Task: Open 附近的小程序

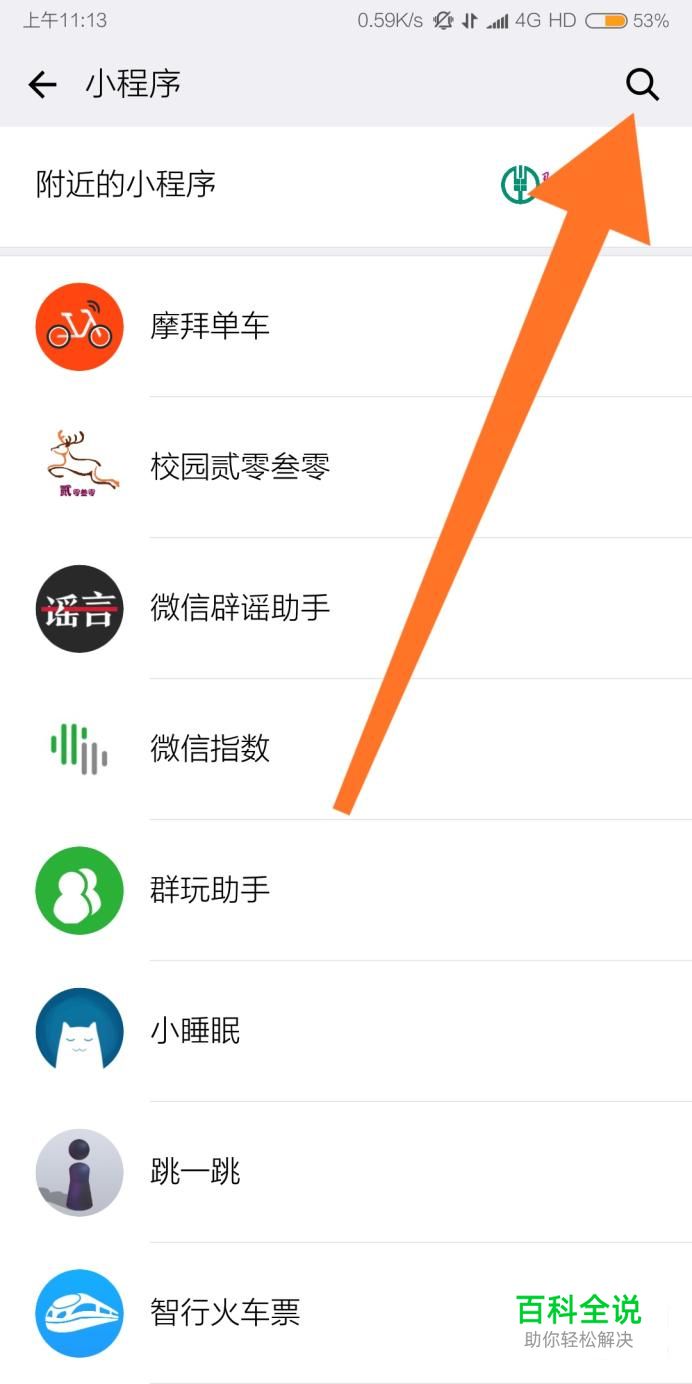Action: 126,185
